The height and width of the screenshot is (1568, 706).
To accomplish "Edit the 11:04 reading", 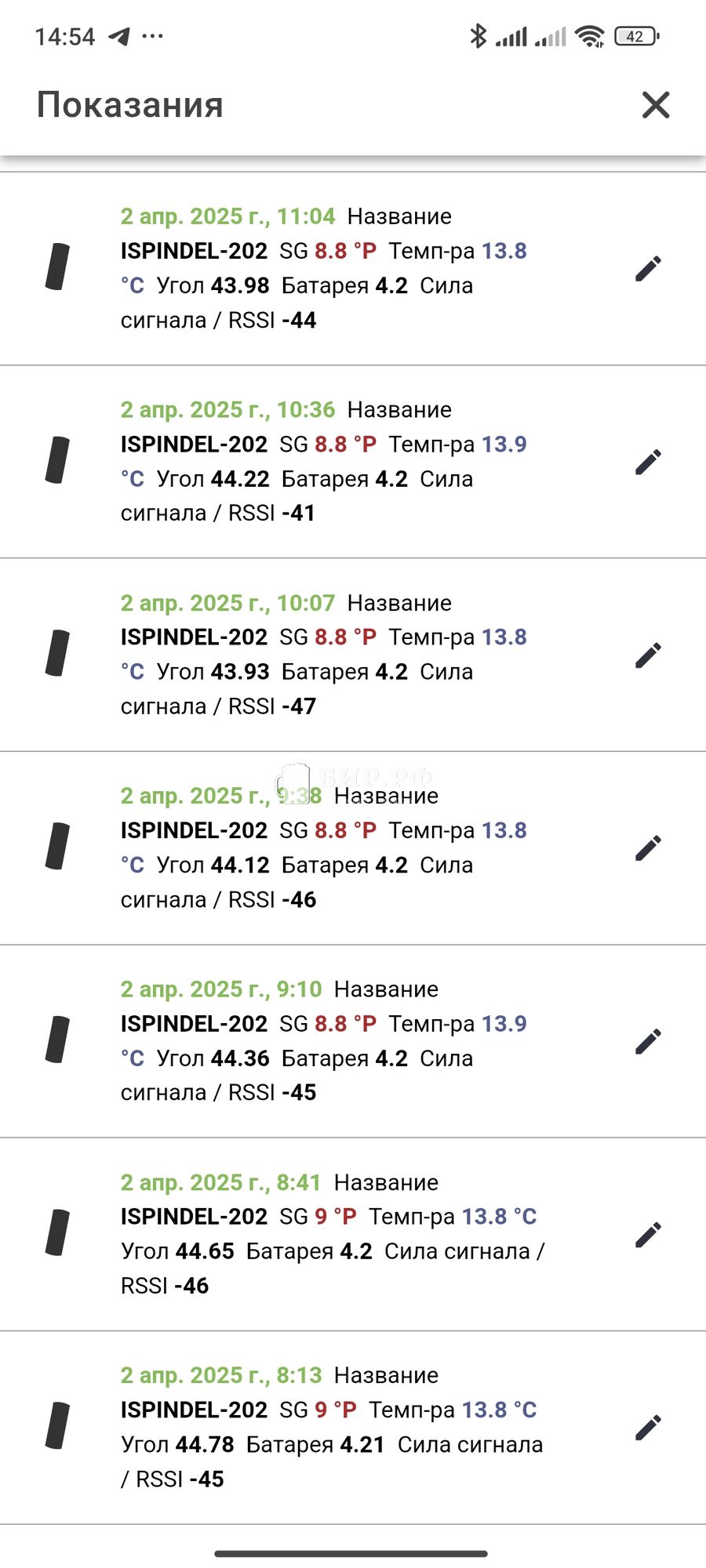I will (x=648, y=268).
